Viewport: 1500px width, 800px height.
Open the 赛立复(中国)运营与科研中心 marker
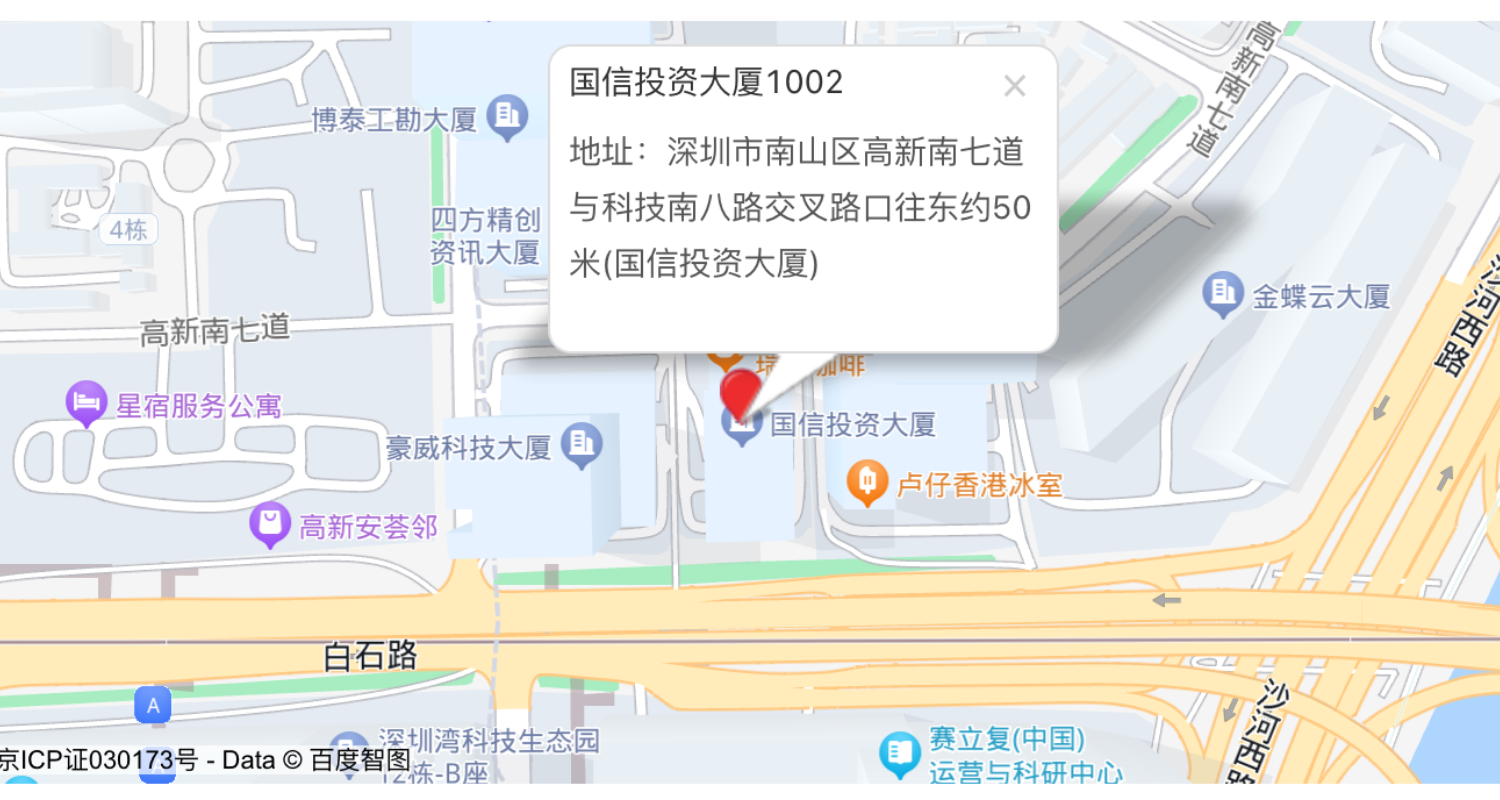899,753
